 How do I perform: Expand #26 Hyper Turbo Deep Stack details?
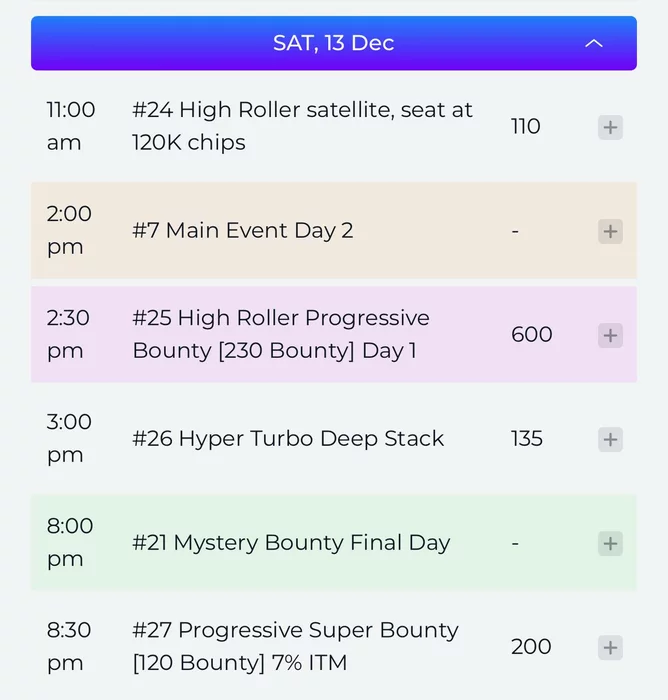coord(610,439)
